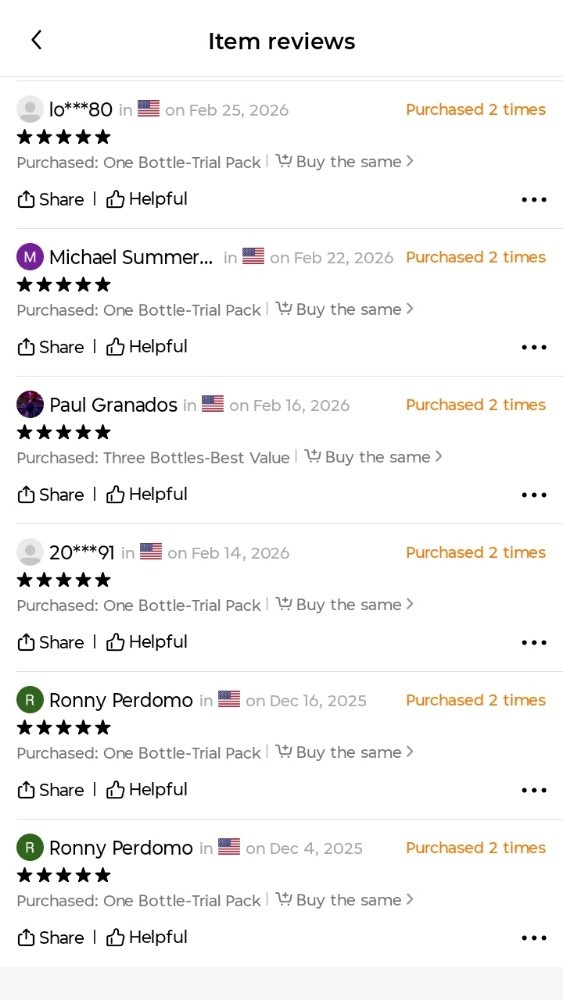Open more options on the Dec 16 review
Screen dimensions: 563x1000
(x=534, y=790)
